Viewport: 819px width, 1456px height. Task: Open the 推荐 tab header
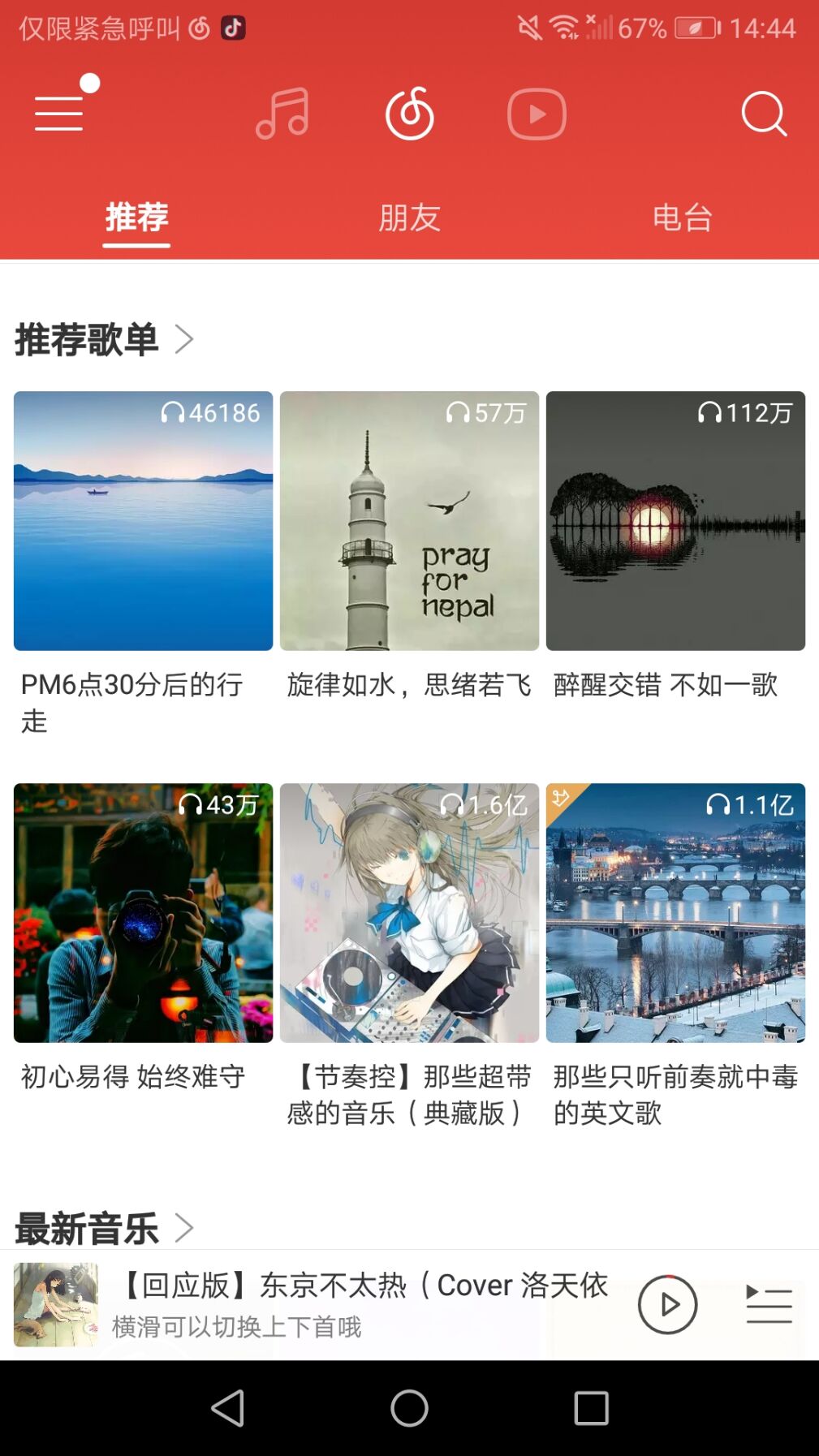click(136, 217)
